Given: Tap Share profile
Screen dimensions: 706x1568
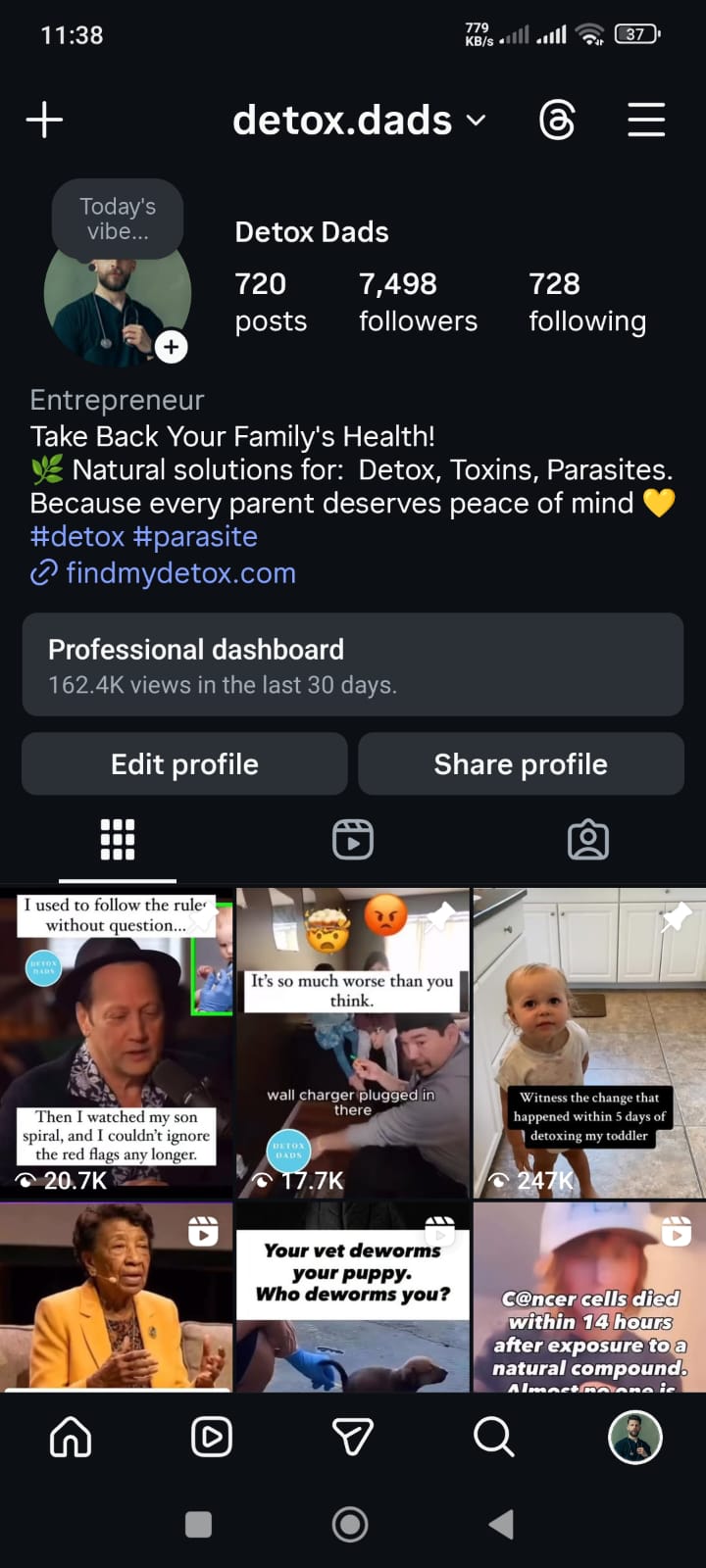Looking at the screenshot, I should pyautogui.click(x=521, y=764).
